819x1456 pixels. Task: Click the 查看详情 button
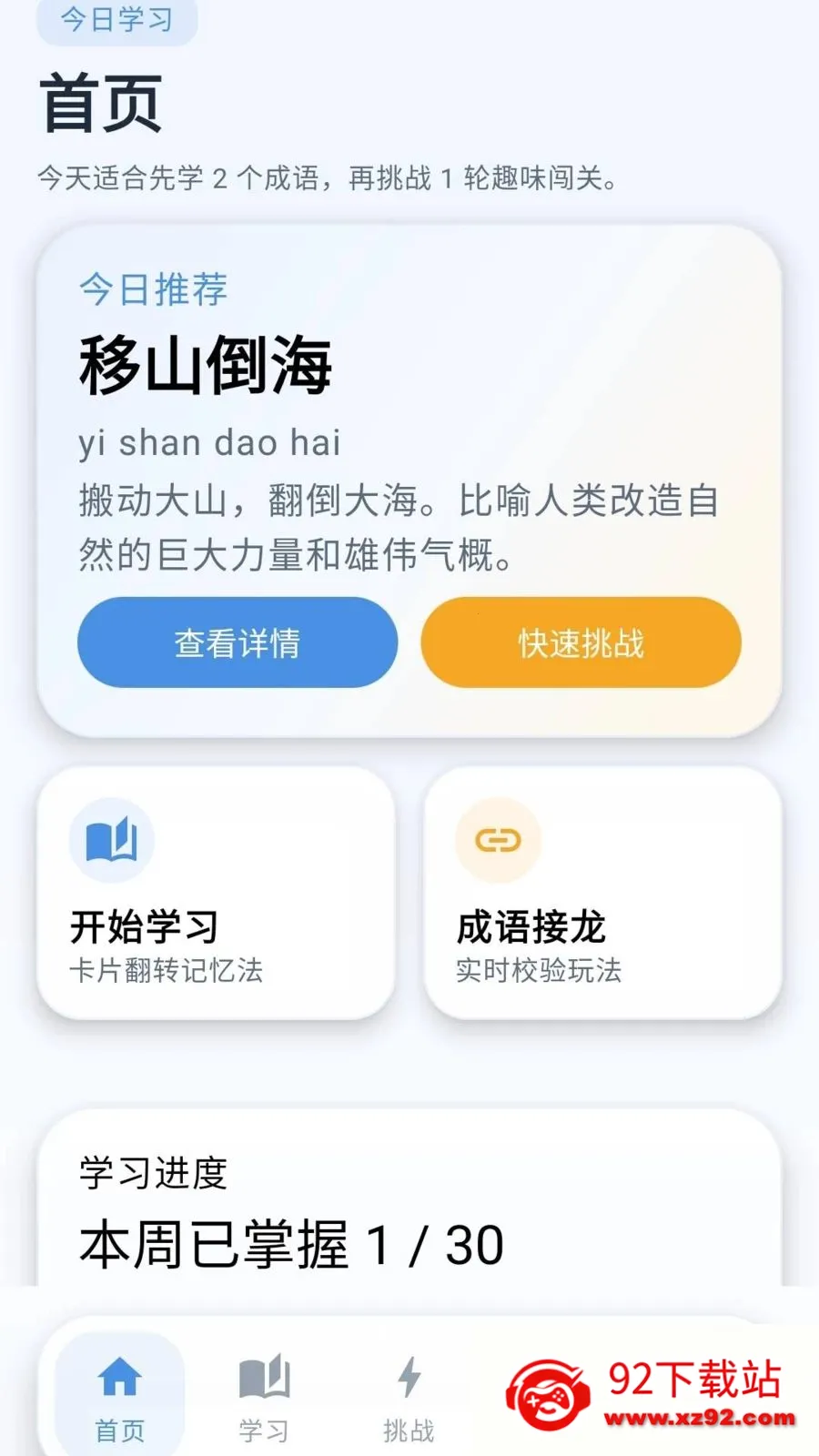click(x=237, y=642)
